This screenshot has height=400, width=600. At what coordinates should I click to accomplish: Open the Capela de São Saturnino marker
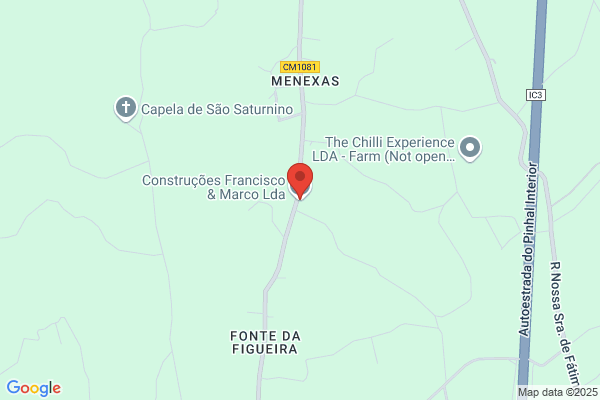tap(126, 107)
